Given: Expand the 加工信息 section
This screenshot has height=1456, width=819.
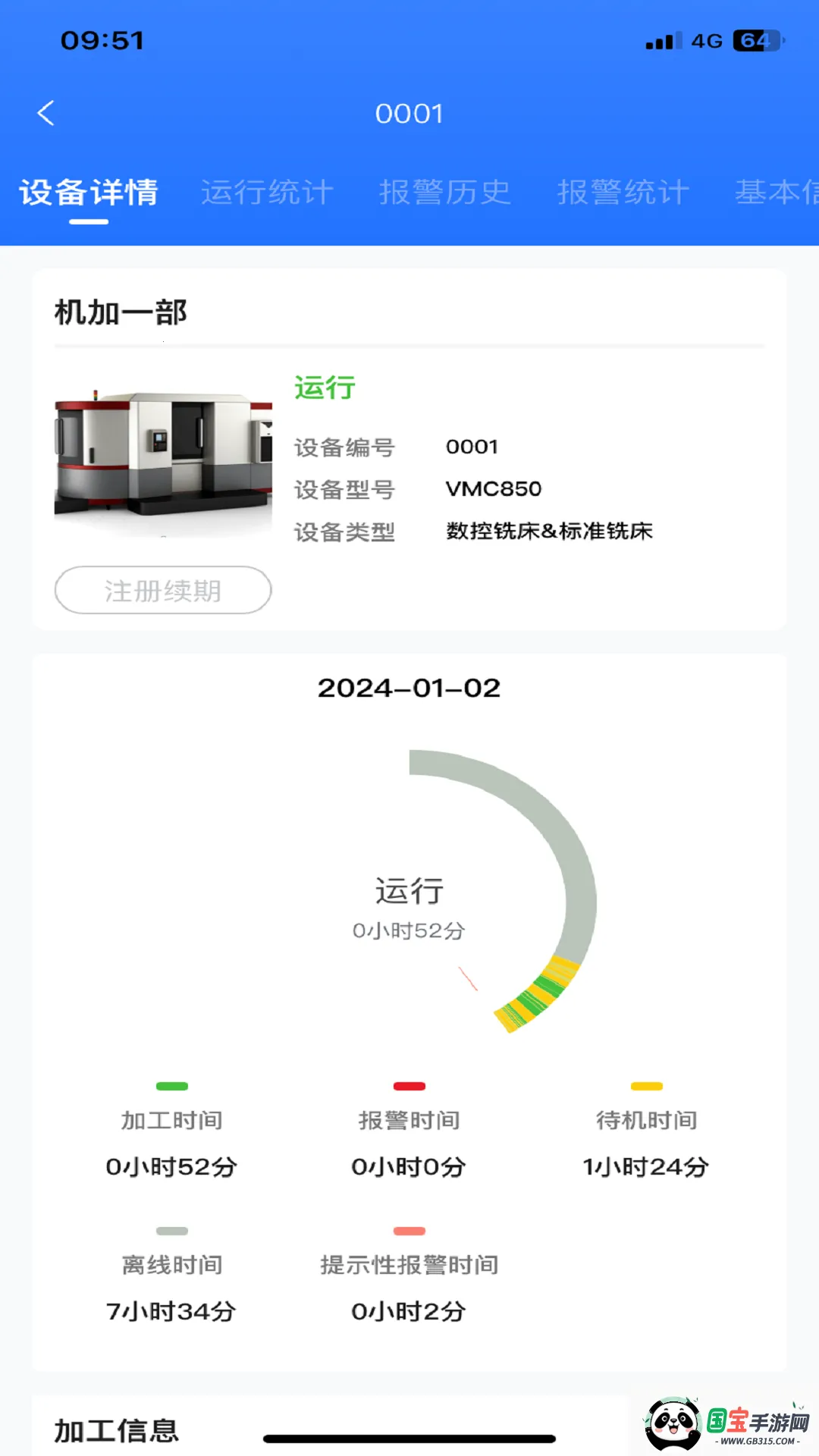Looking at the screenshot, I should coord(118,1429).
